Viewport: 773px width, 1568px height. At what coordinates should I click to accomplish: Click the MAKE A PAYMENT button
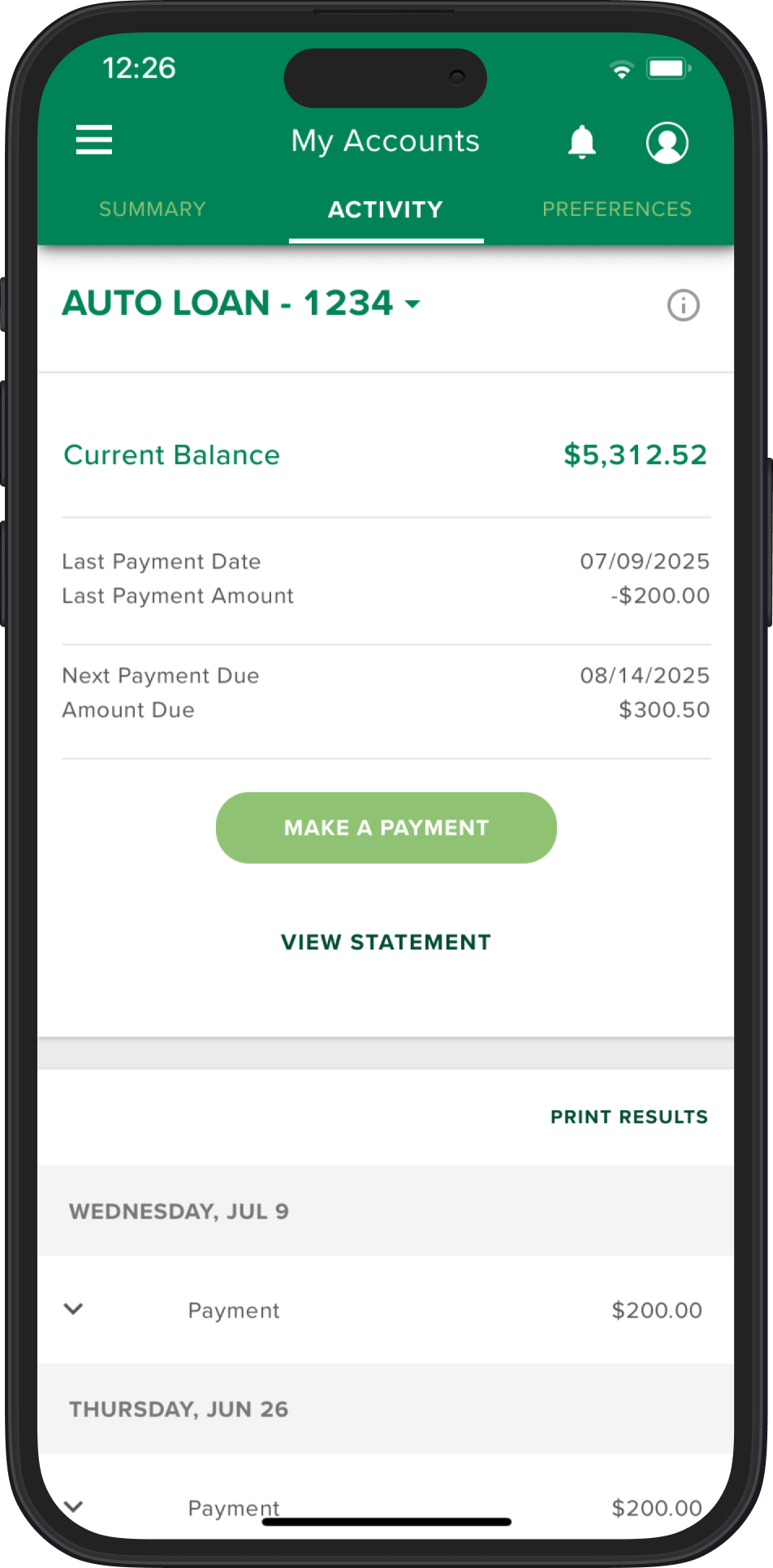coord(385,827)
